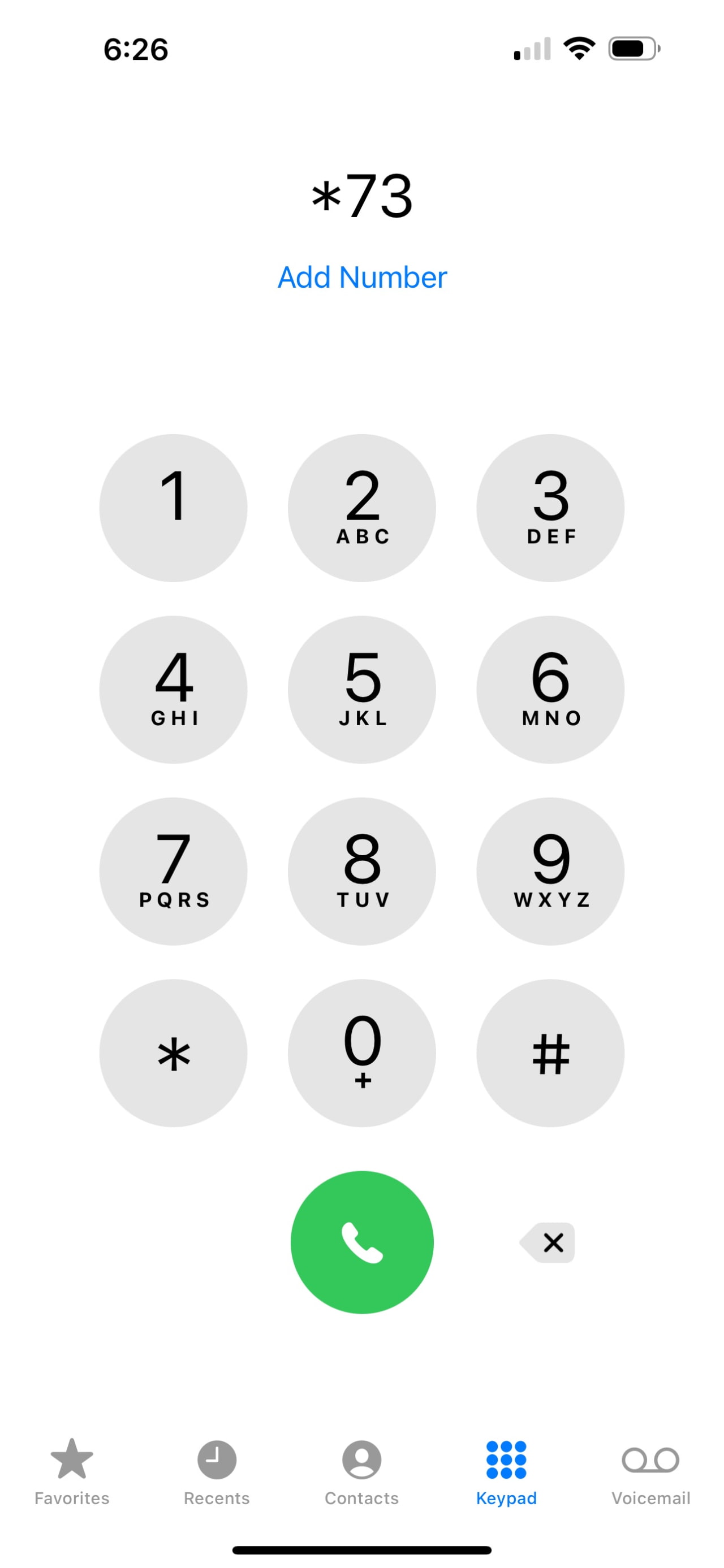Tap the Wi-Fi icon in status bar
The image size is (724, 1568).
coord(579,50)
